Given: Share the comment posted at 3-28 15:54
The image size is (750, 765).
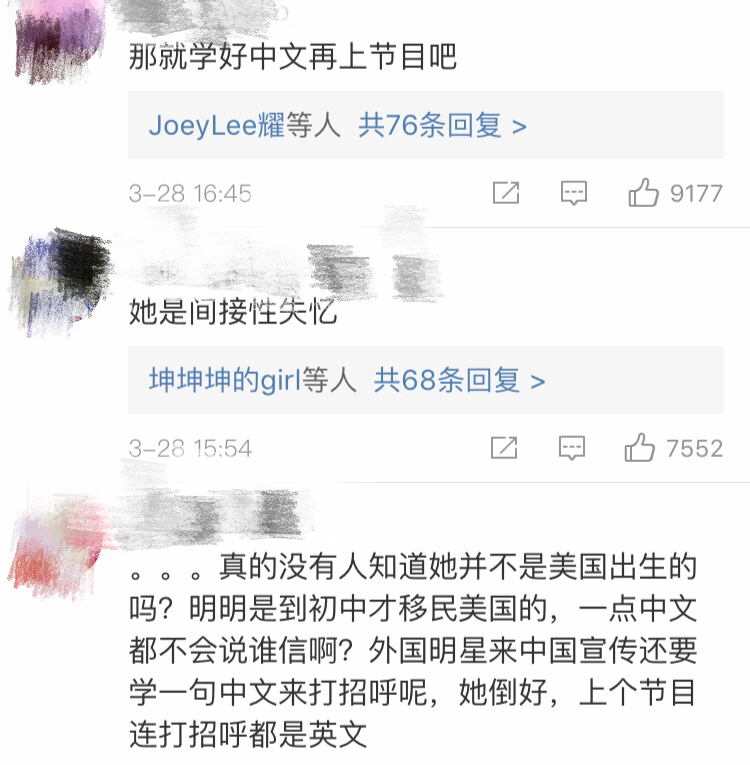Looking at the screenshot, I should [505, 448].
